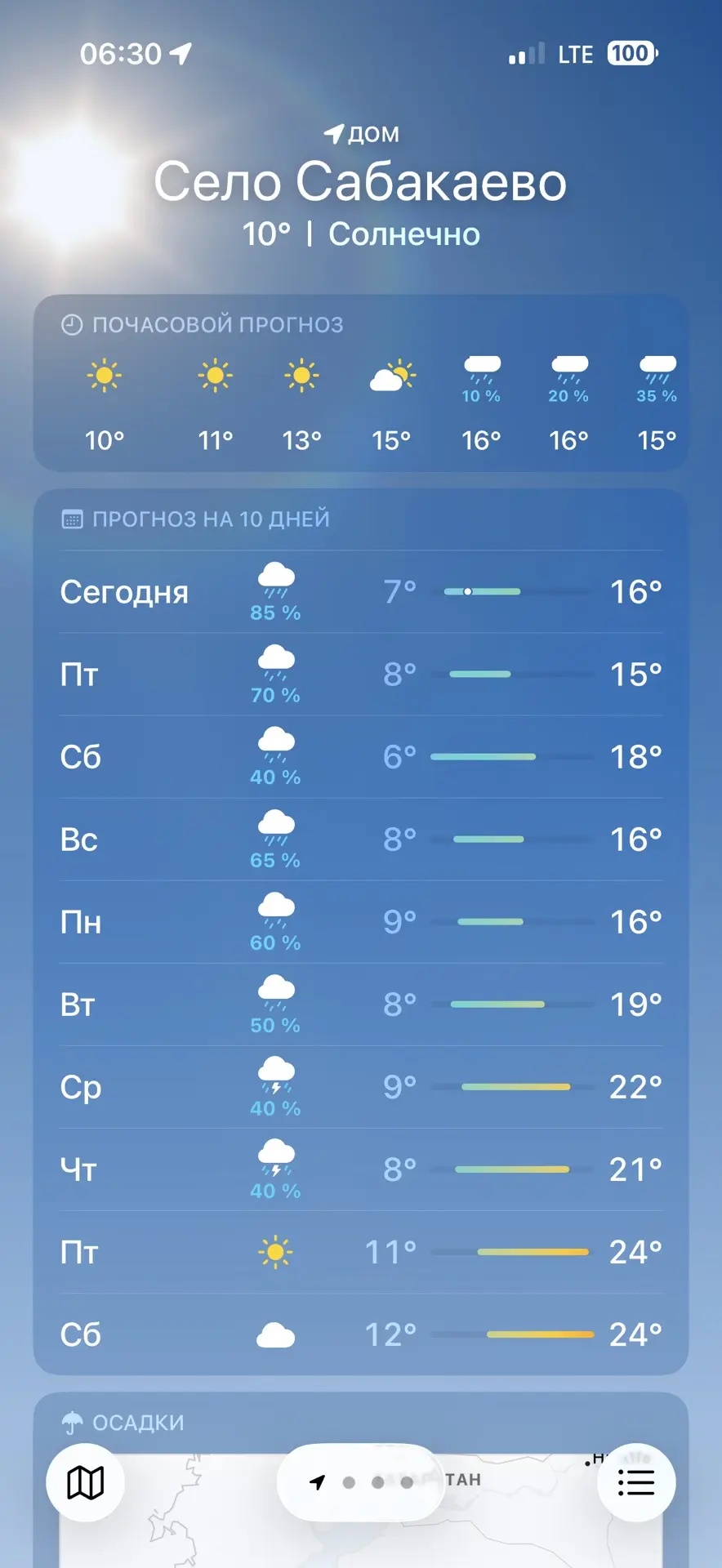Open Пн forecast details
722x1568 pixels.
(361, 922)
